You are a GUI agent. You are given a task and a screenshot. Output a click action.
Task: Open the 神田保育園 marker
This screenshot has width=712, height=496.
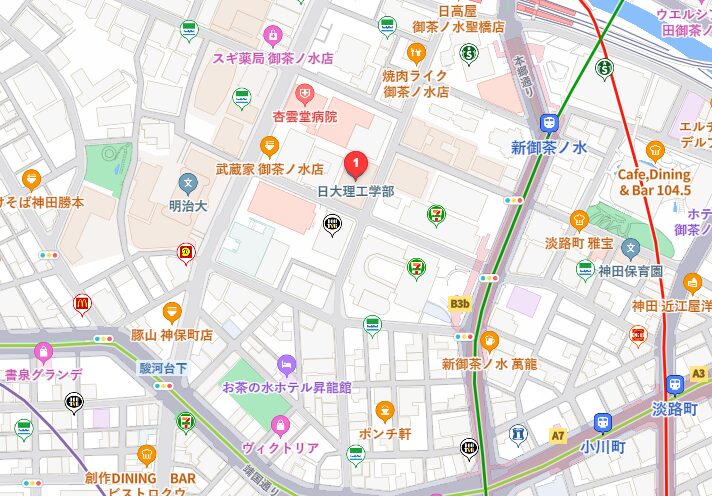630,248
